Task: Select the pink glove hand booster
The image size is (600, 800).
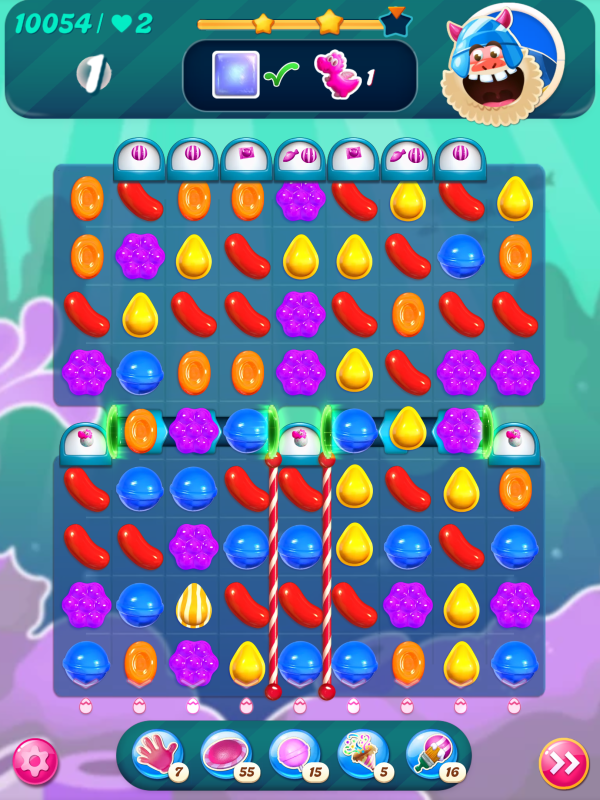Action: point(156,754)
